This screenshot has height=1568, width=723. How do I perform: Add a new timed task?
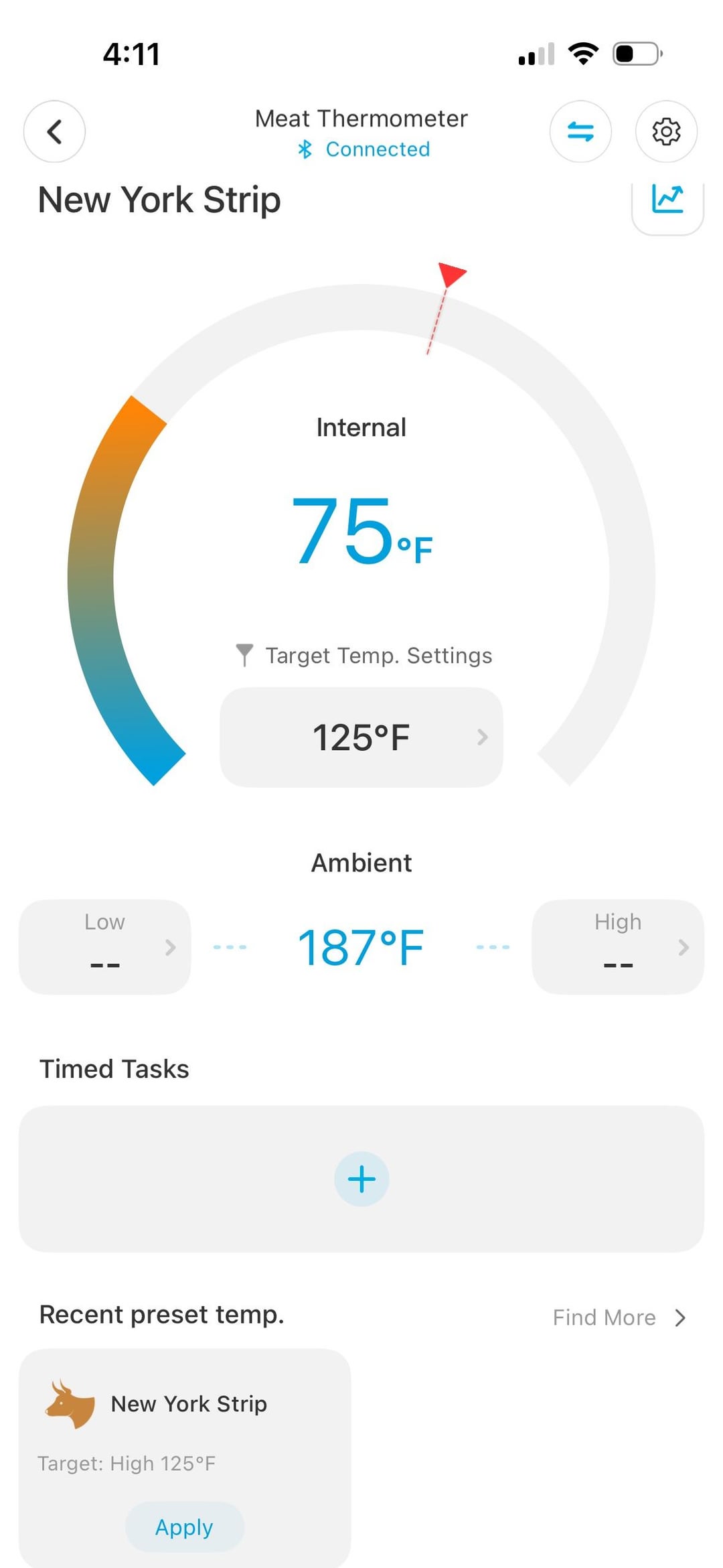point(361,1179)
